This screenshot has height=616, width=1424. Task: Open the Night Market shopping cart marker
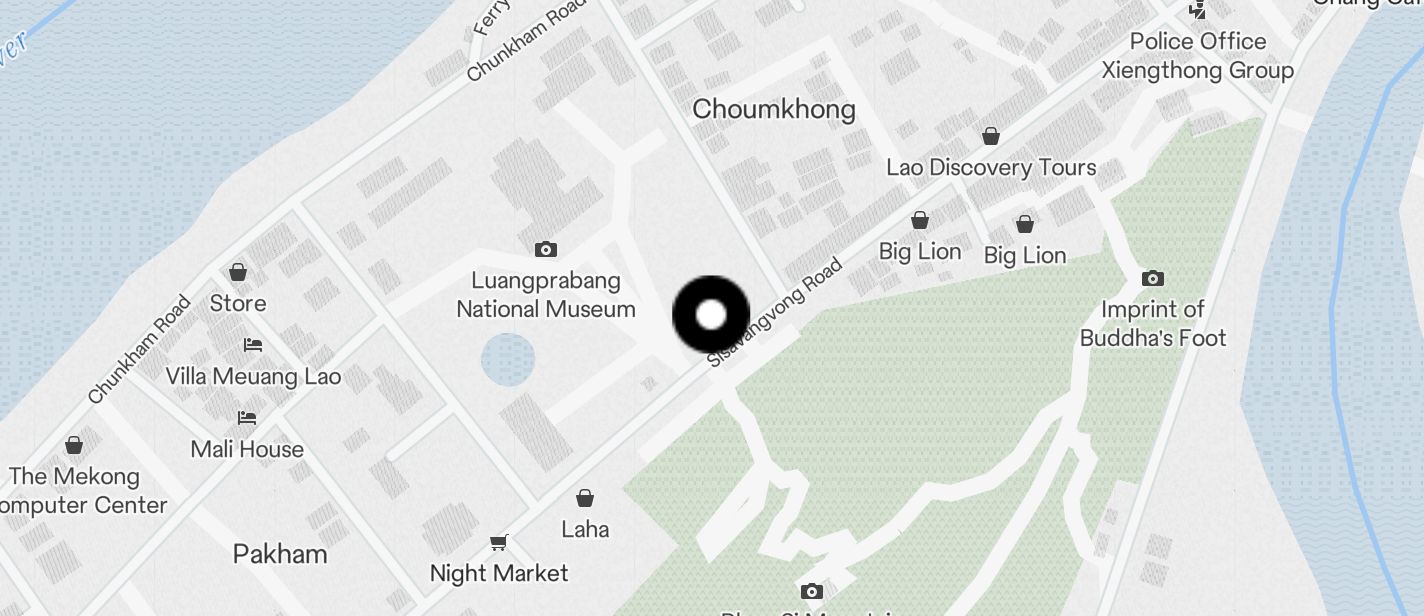click(x=498, y=543)
